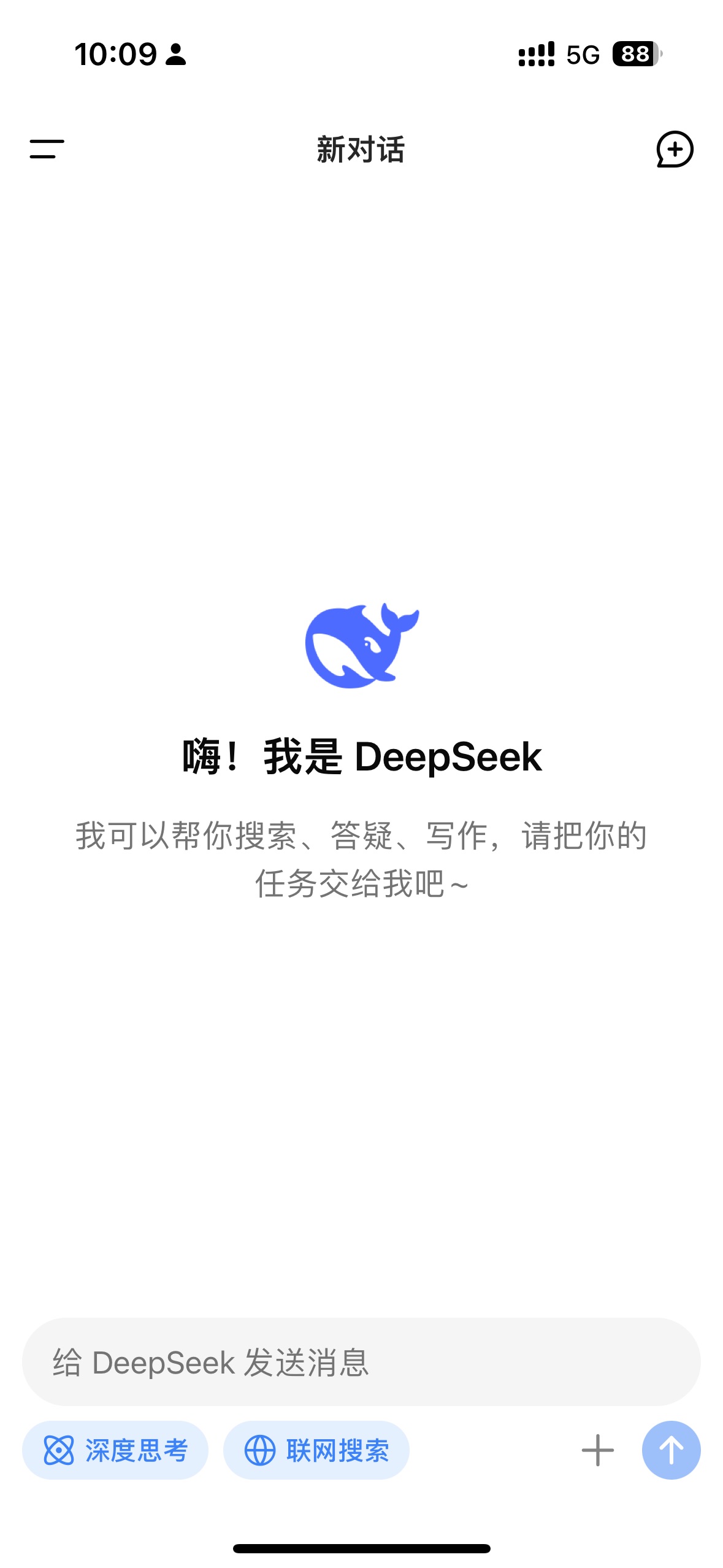Toggle the 联网搜索 web search chip

pyautogui.click(x=316, y=1451)
